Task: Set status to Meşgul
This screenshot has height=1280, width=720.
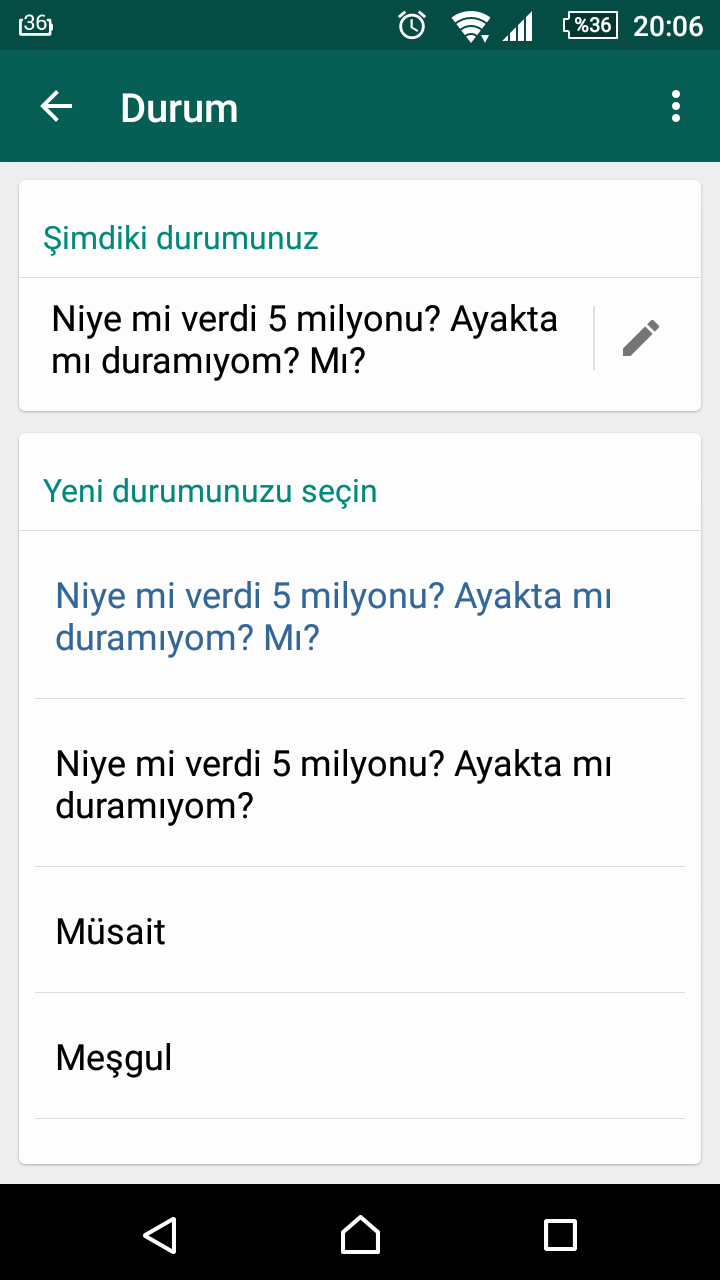Action: [360, 1056]
